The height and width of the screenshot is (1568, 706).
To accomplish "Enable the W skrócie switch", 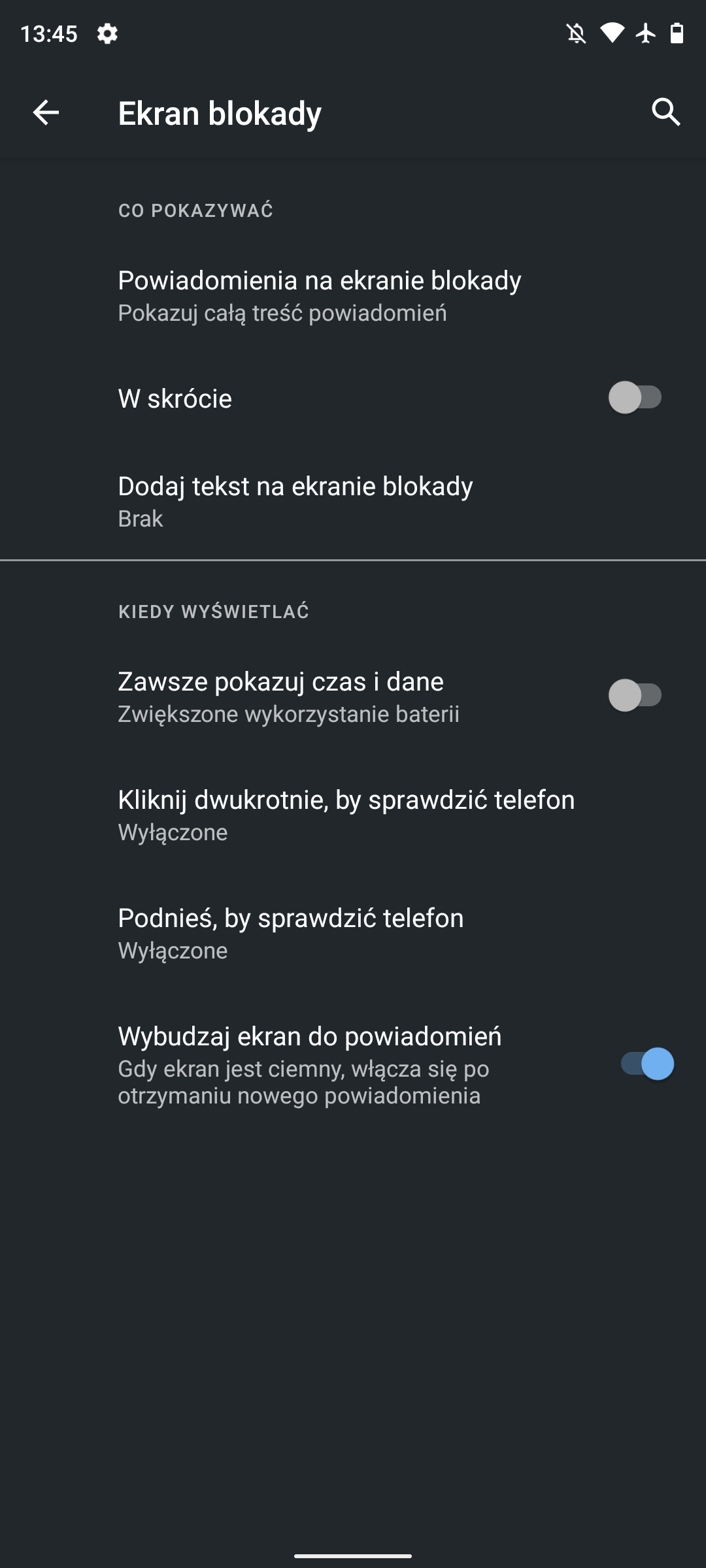I will click(635, 397).
